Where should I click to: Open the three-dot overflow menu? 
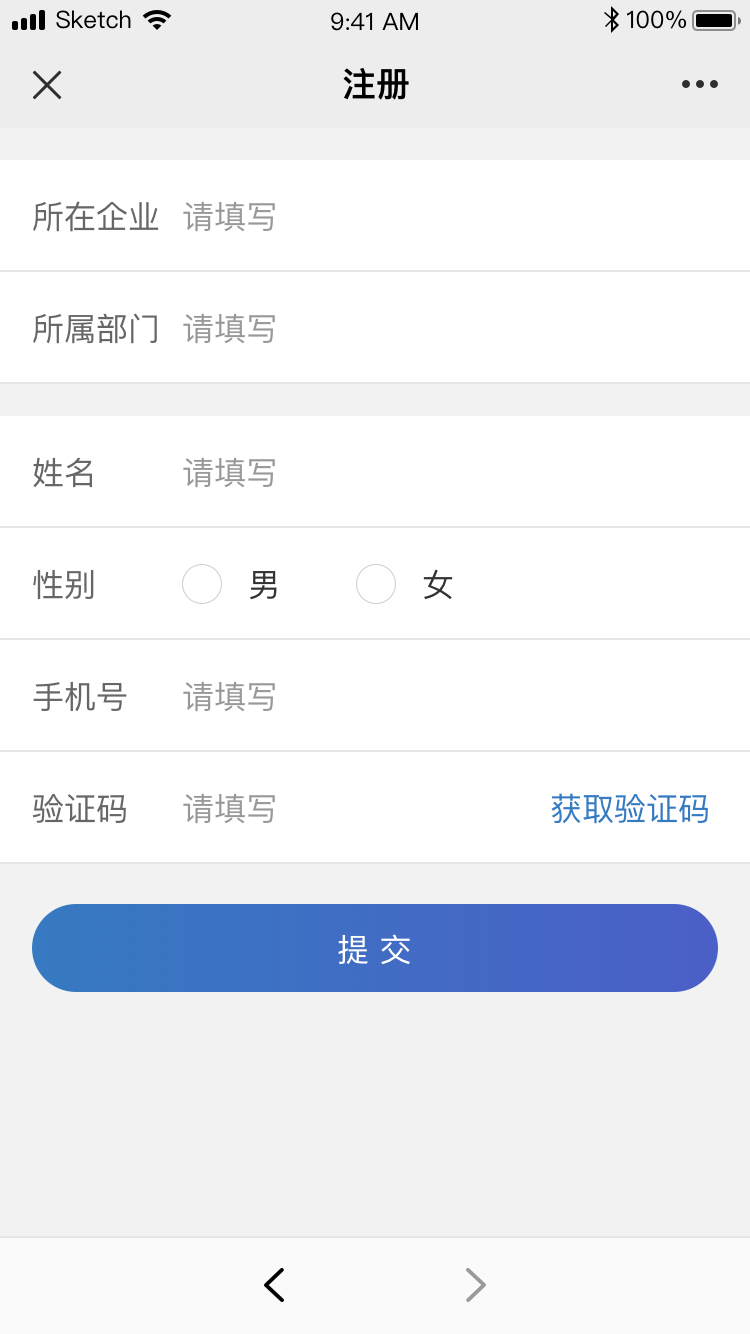click(700, 84)
